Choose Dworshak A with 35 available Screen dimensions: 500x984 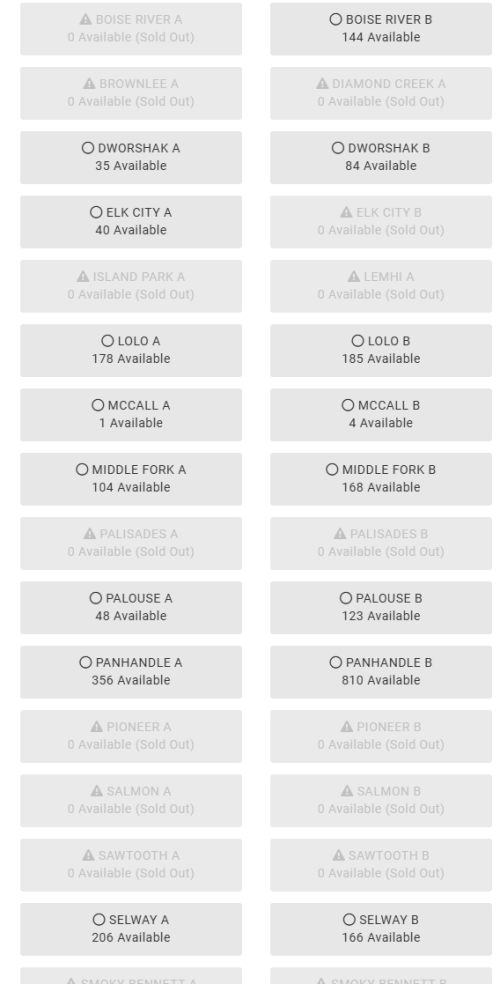[130, 158]
